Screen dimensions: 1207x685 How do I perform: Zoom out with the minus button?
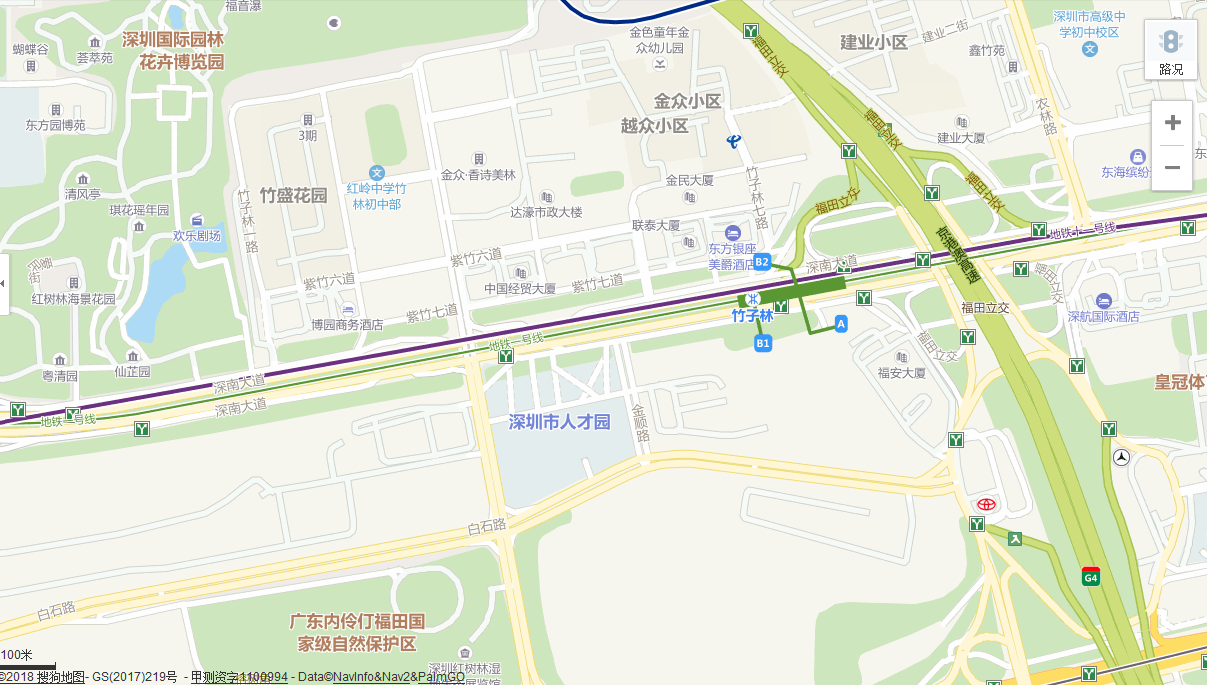click(x=1172, y=167)
